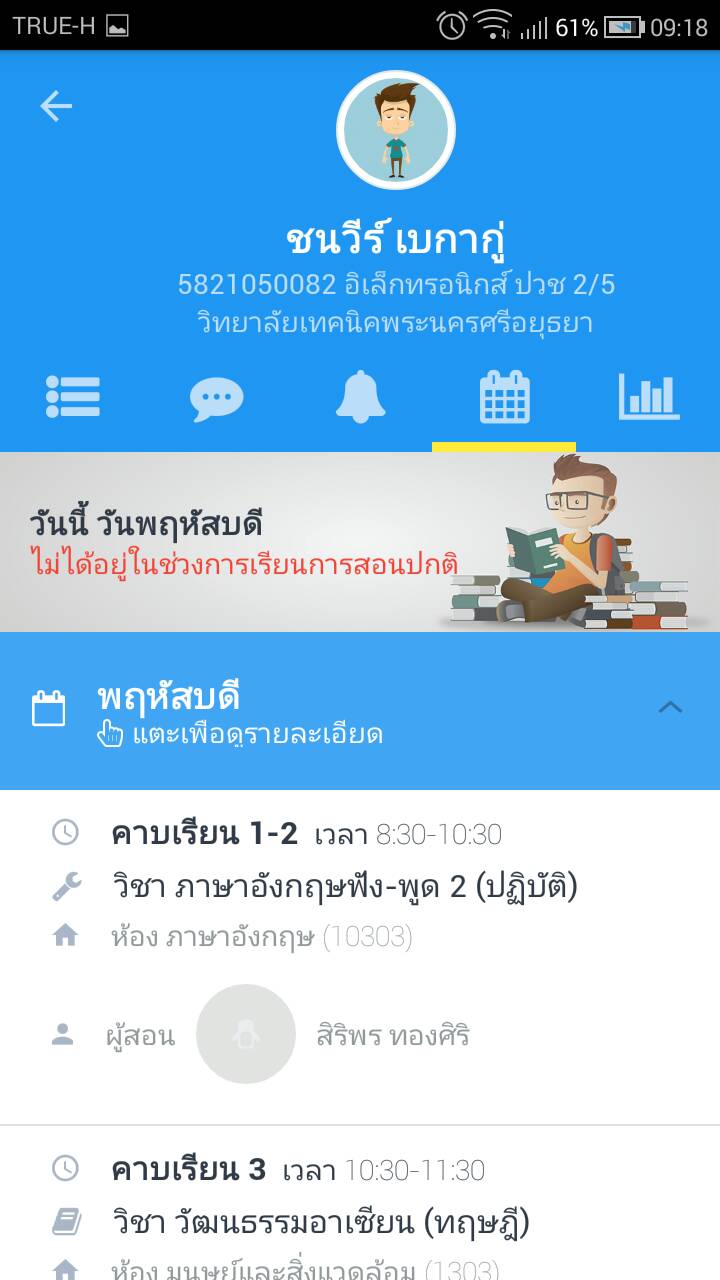Switch to the bar chart statistics tab

(x=649, y=397)
